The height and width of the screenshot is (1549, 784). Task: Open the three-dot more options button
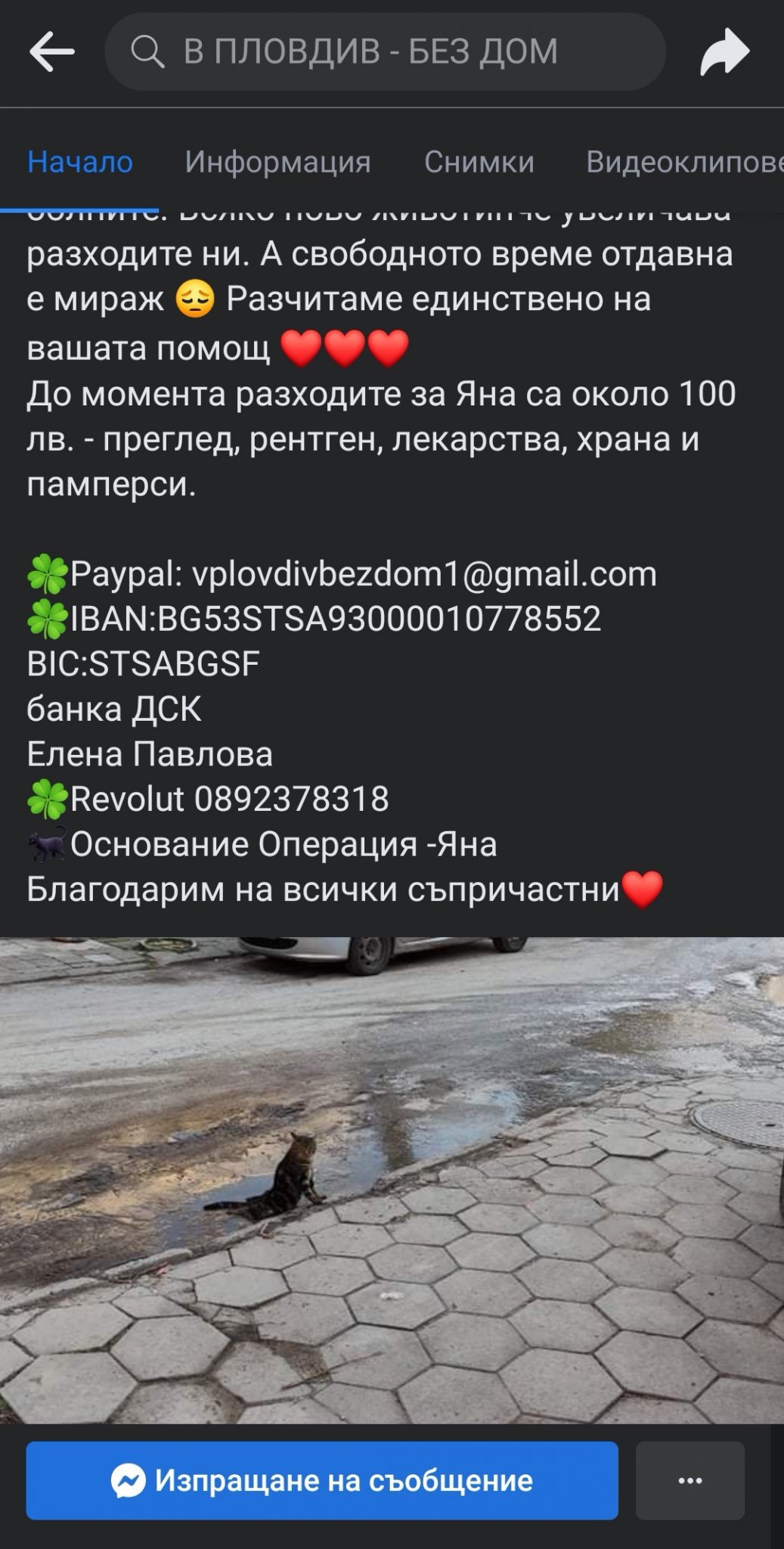pos(689,1480)
